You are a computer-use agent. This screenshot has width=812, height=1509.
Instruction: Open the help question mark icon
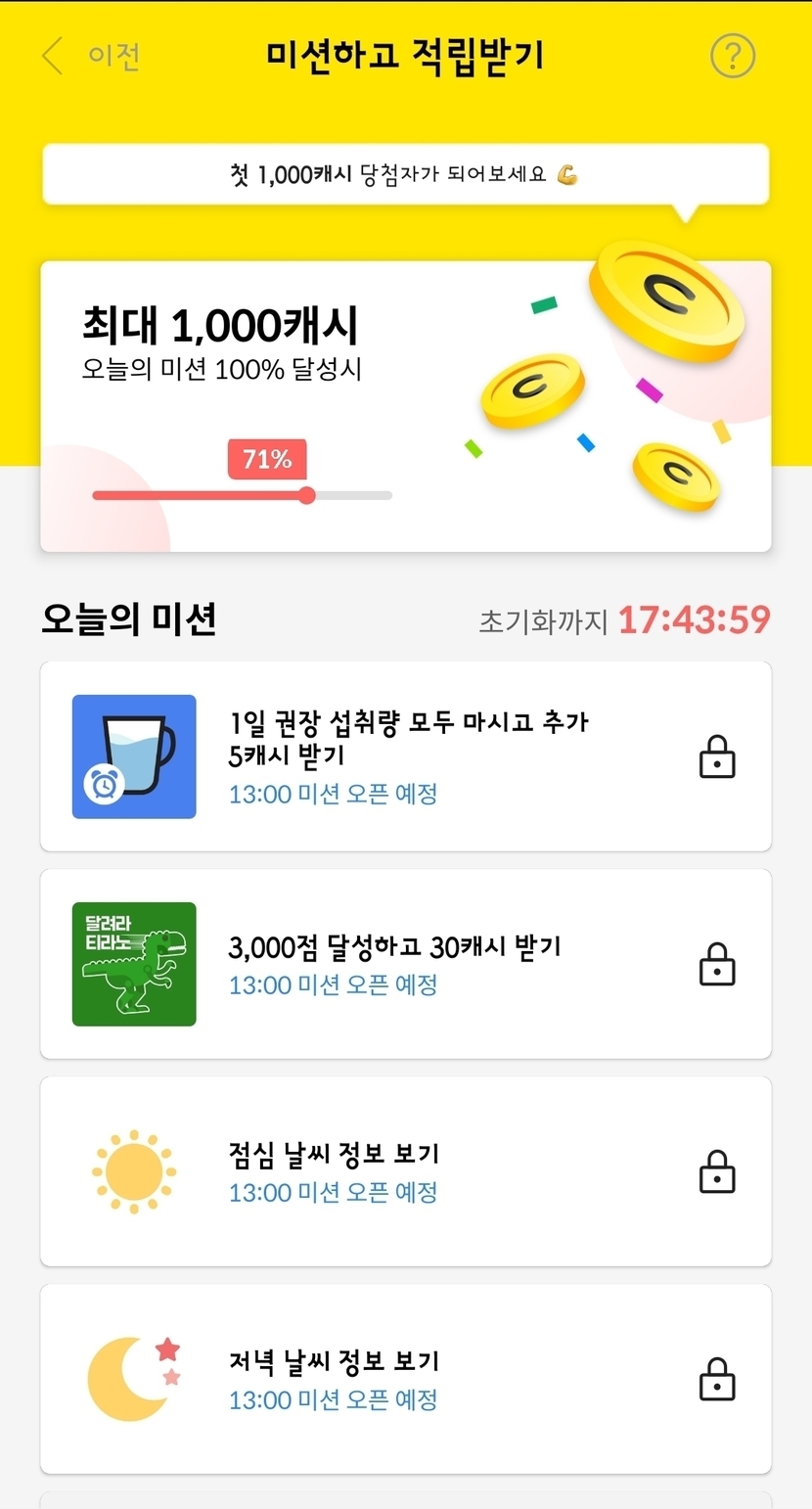(732, 57)
